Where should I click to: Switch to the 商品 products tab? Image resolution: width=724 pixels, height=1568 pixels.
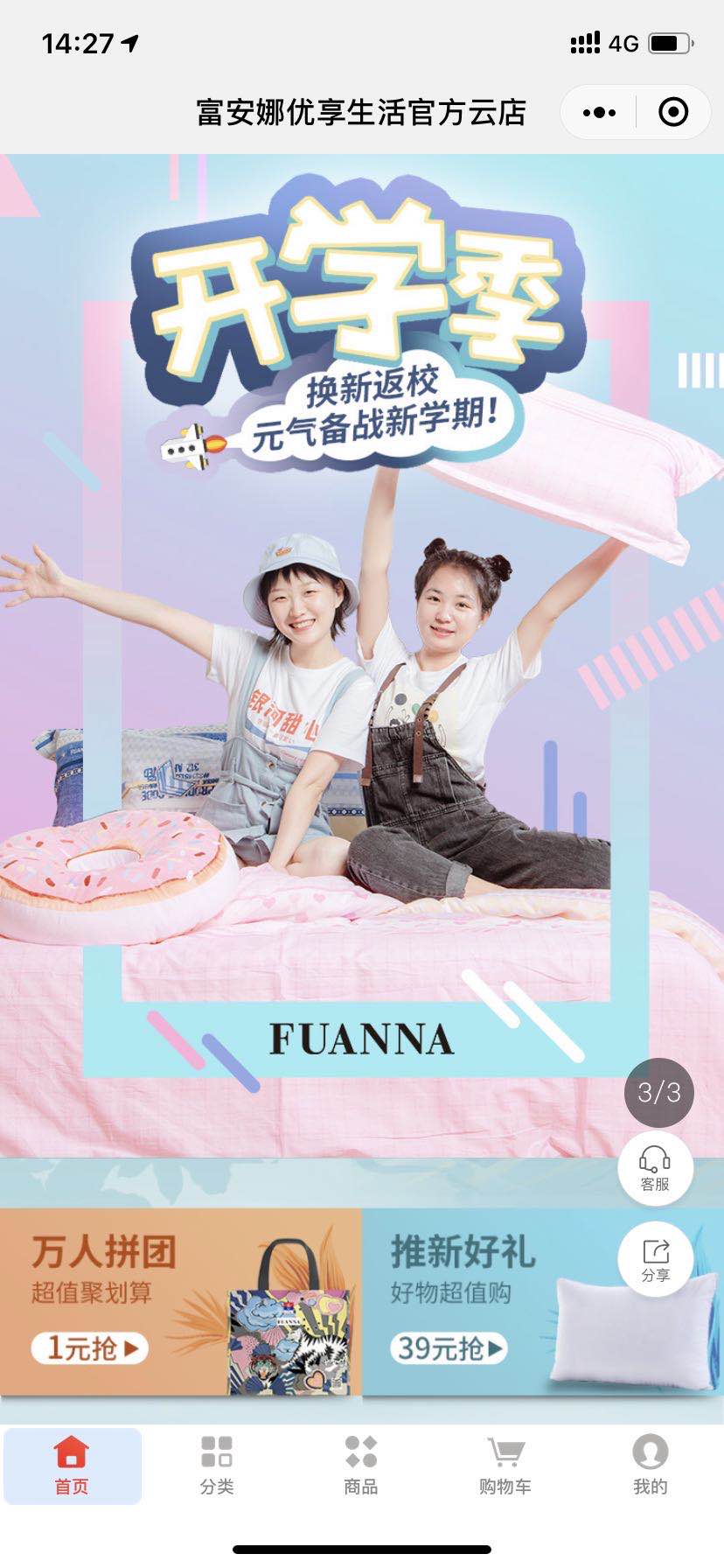[x=361, y=1466]
